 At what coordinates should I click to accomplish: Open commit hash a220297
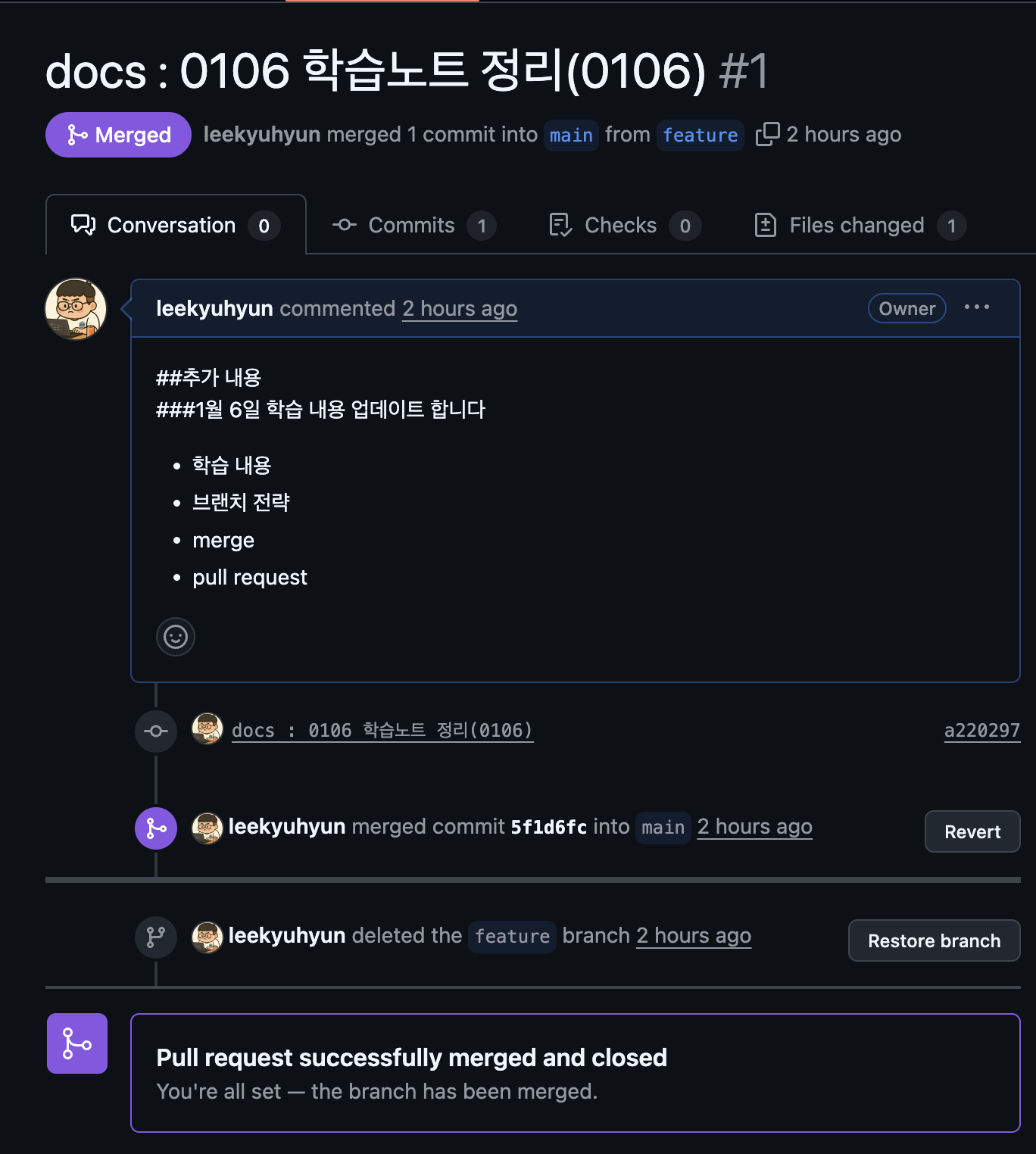tap(981, 731)
